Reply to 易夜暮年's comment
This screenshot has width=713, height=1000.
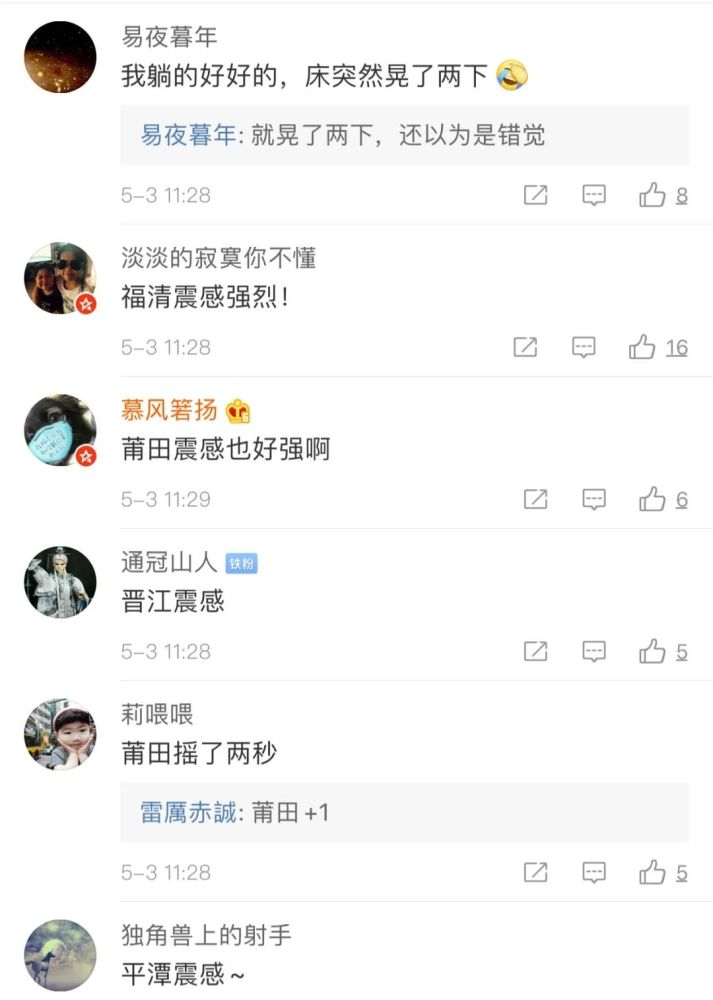pyautogui.click(x=594, y=195)
